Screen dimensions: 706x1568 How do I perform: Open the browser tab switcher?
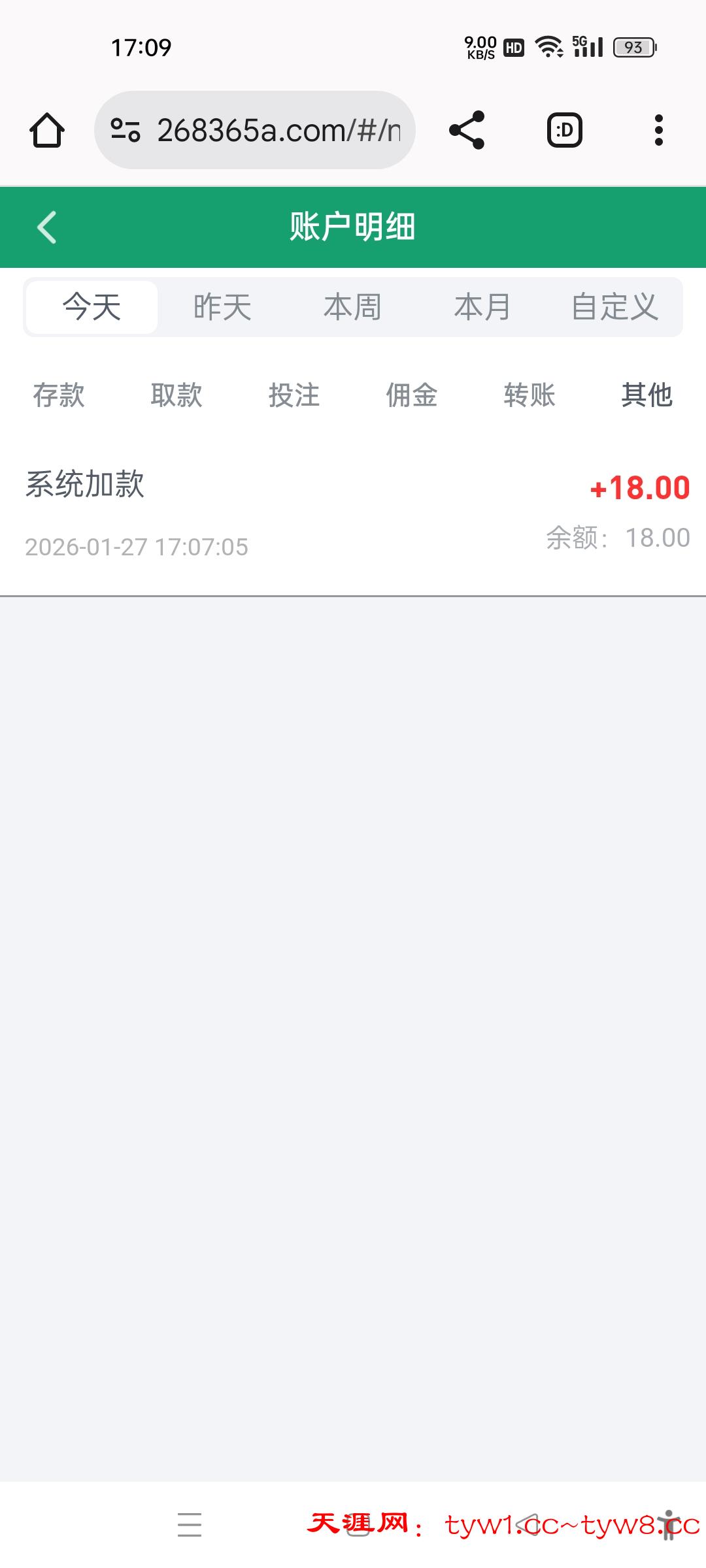coord(564,130)
